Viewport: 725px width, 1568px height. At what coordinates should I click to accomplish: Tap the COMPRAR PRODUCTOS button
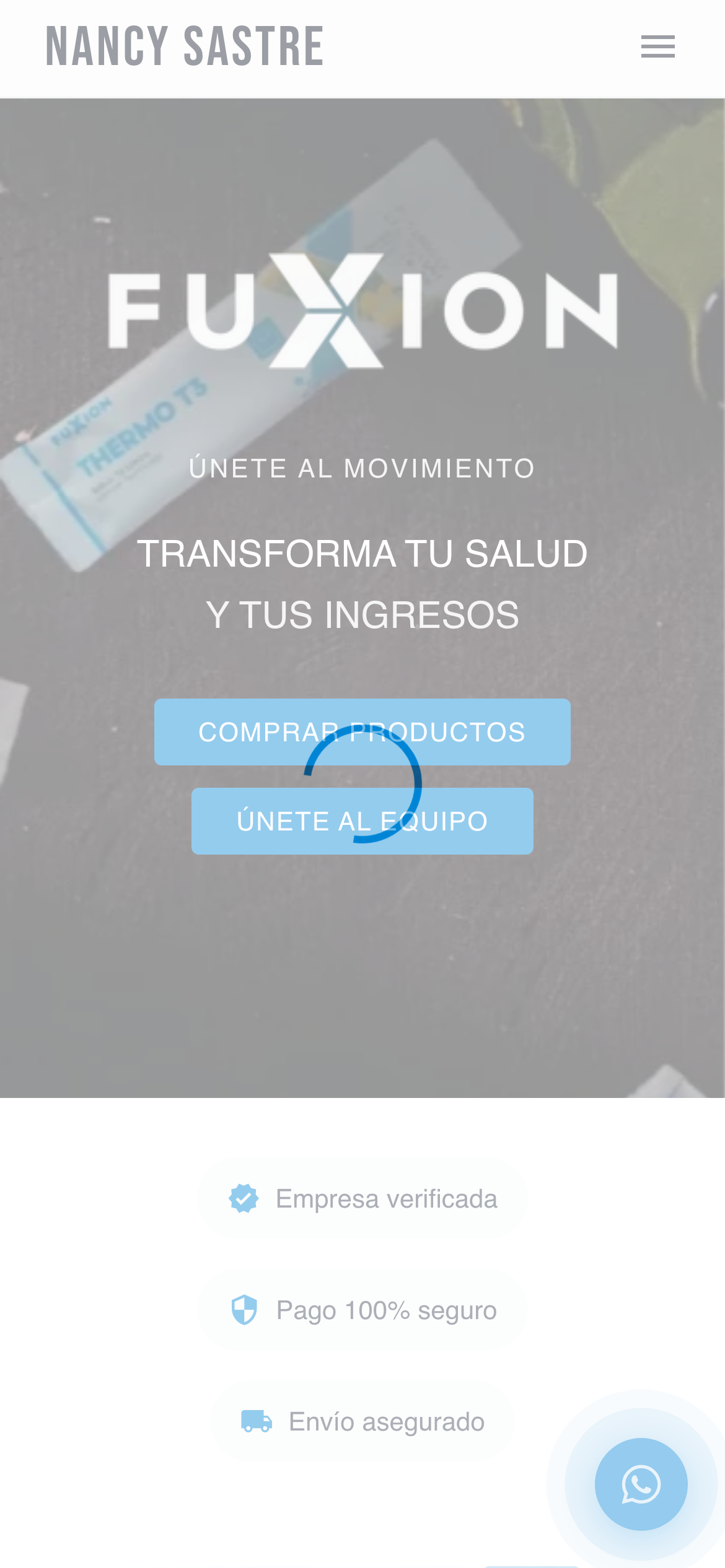(362, 731)
